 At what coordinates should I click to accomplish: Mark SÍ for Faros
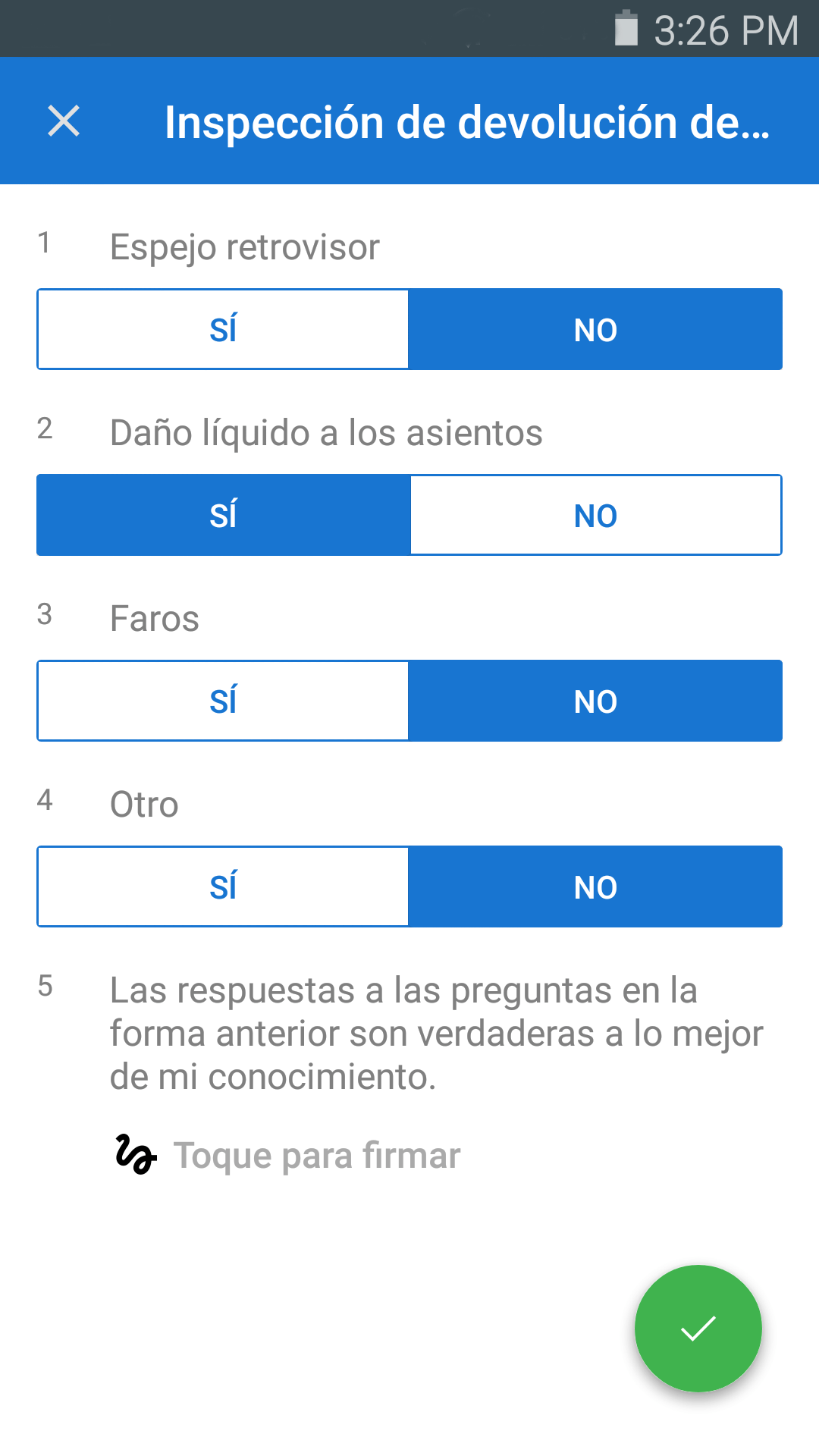click(223, 701)
